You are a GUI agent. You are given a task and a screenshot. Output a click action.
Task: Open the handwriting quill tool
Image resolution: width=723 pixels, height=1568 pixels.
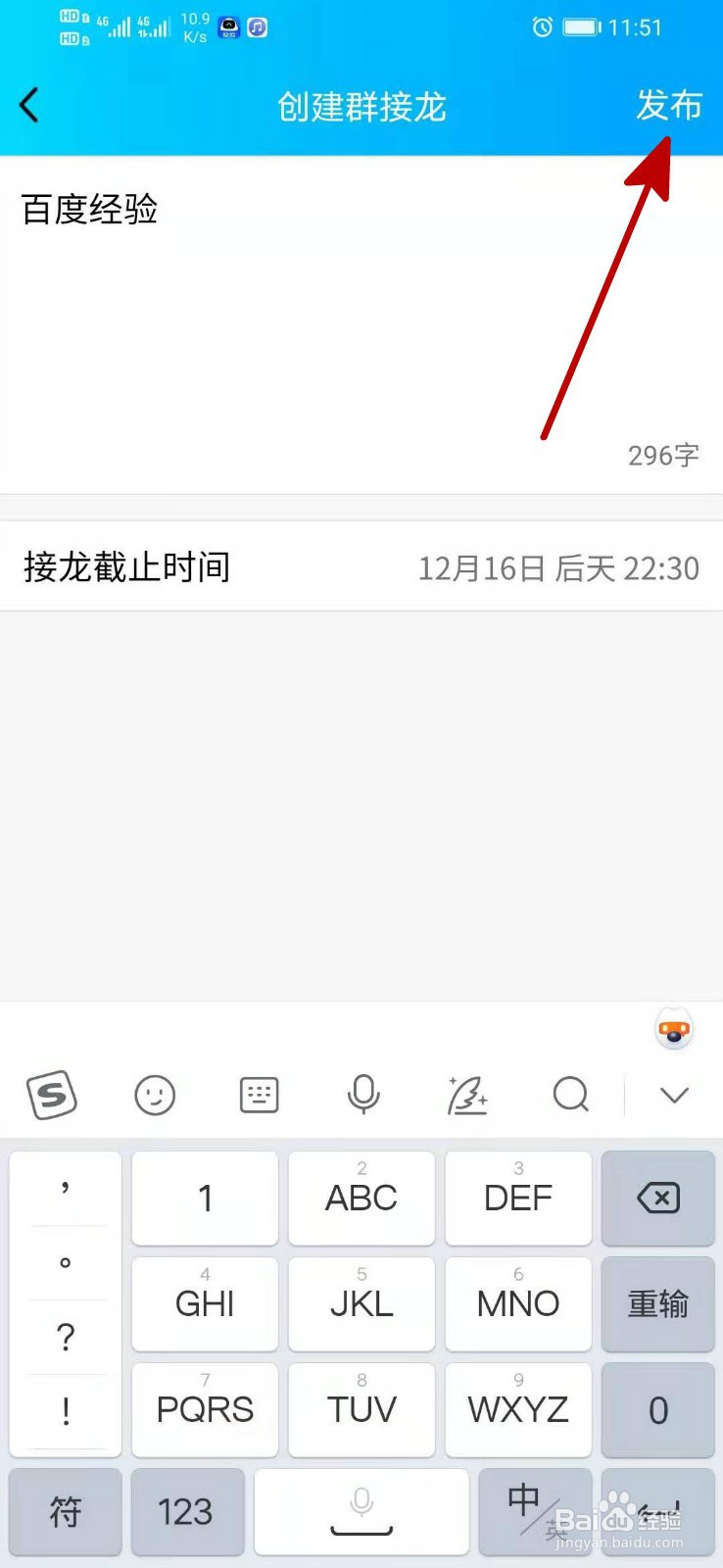467,1095
